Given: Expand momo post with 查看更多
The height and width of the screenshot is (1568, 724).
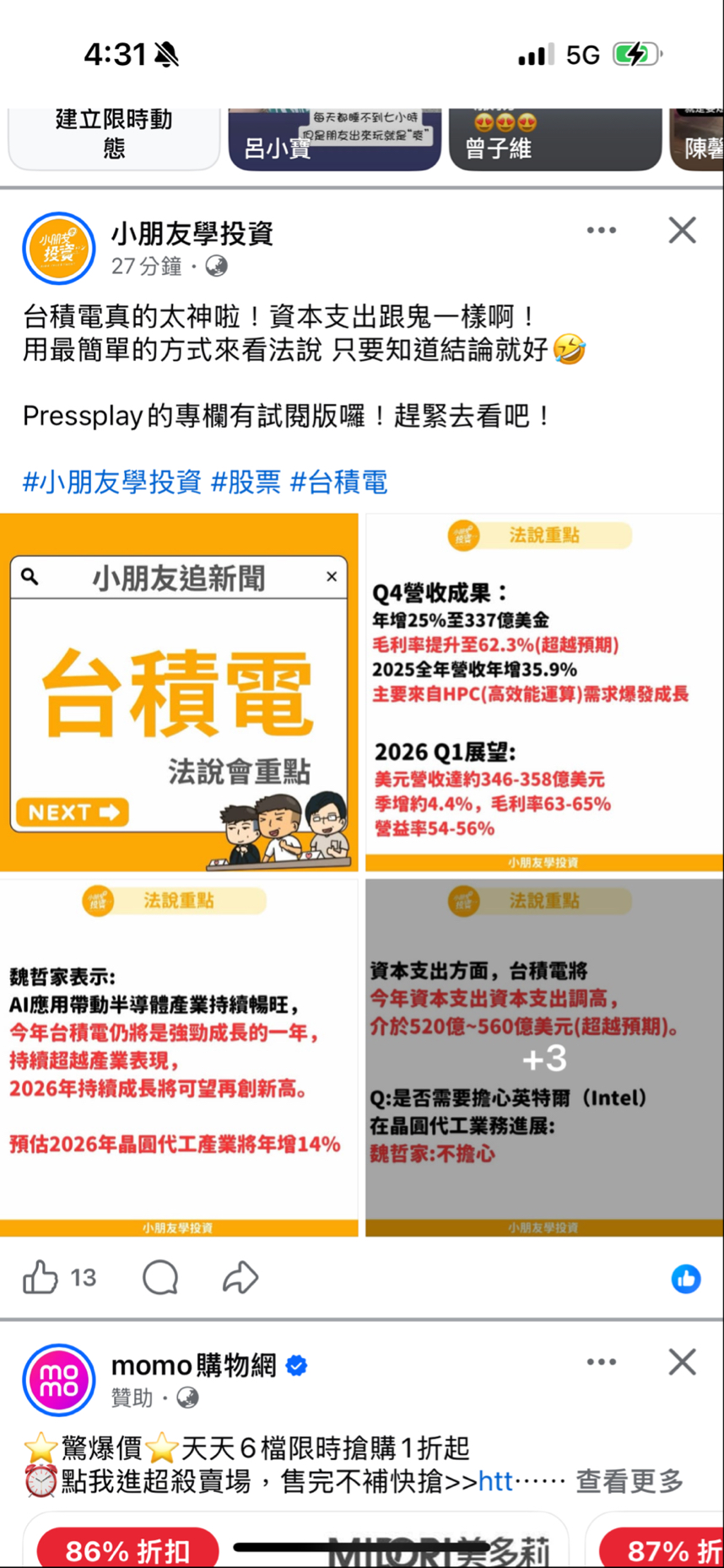Looking at the screenshot, I should [x=629, y=1480].
